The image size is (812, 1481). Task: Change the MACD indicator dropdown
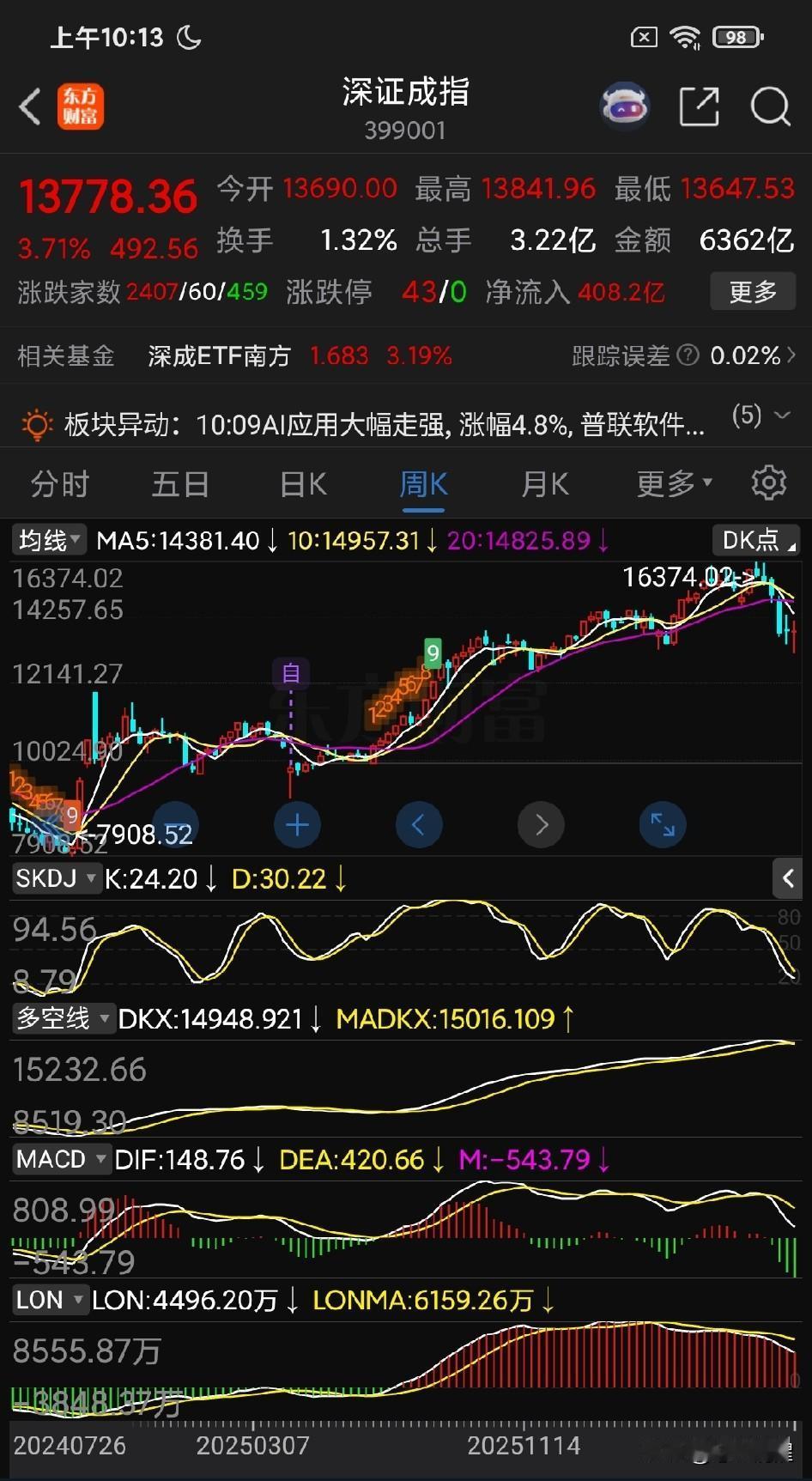point(62,1159)
